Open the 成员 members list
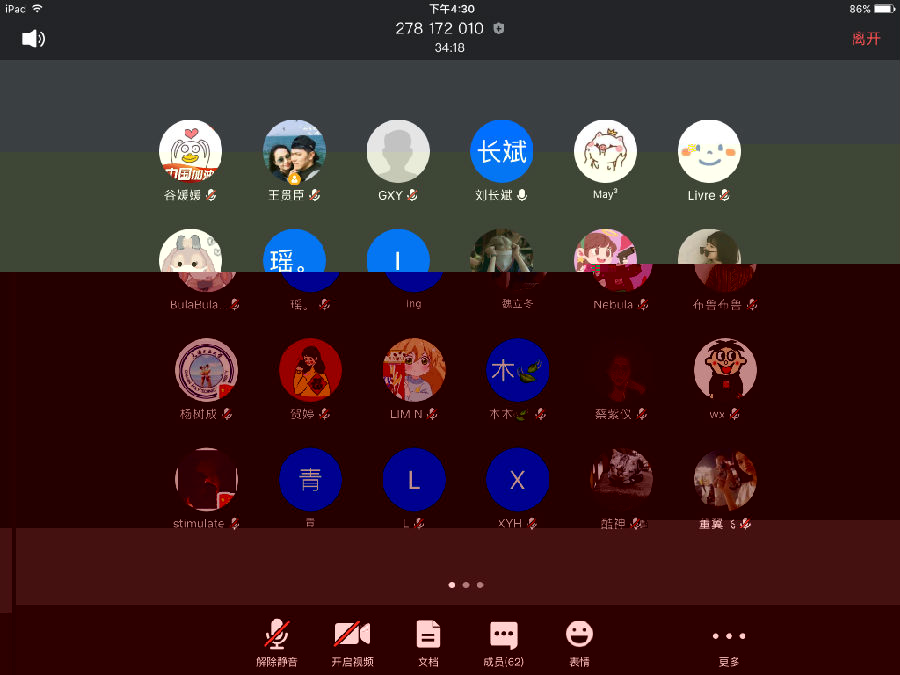900x675 pixels. coord(503,643)
